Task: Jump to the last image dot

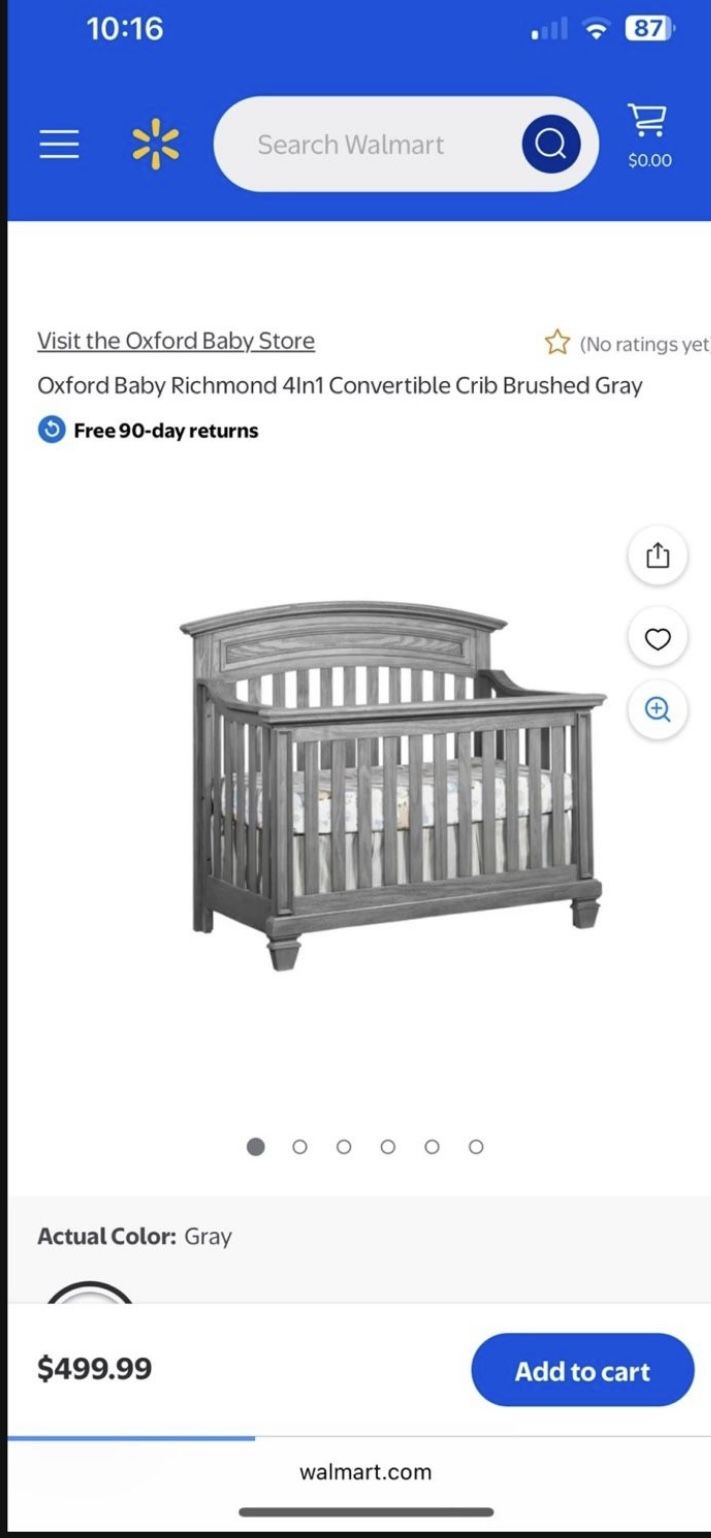Action: point(476,1147)
